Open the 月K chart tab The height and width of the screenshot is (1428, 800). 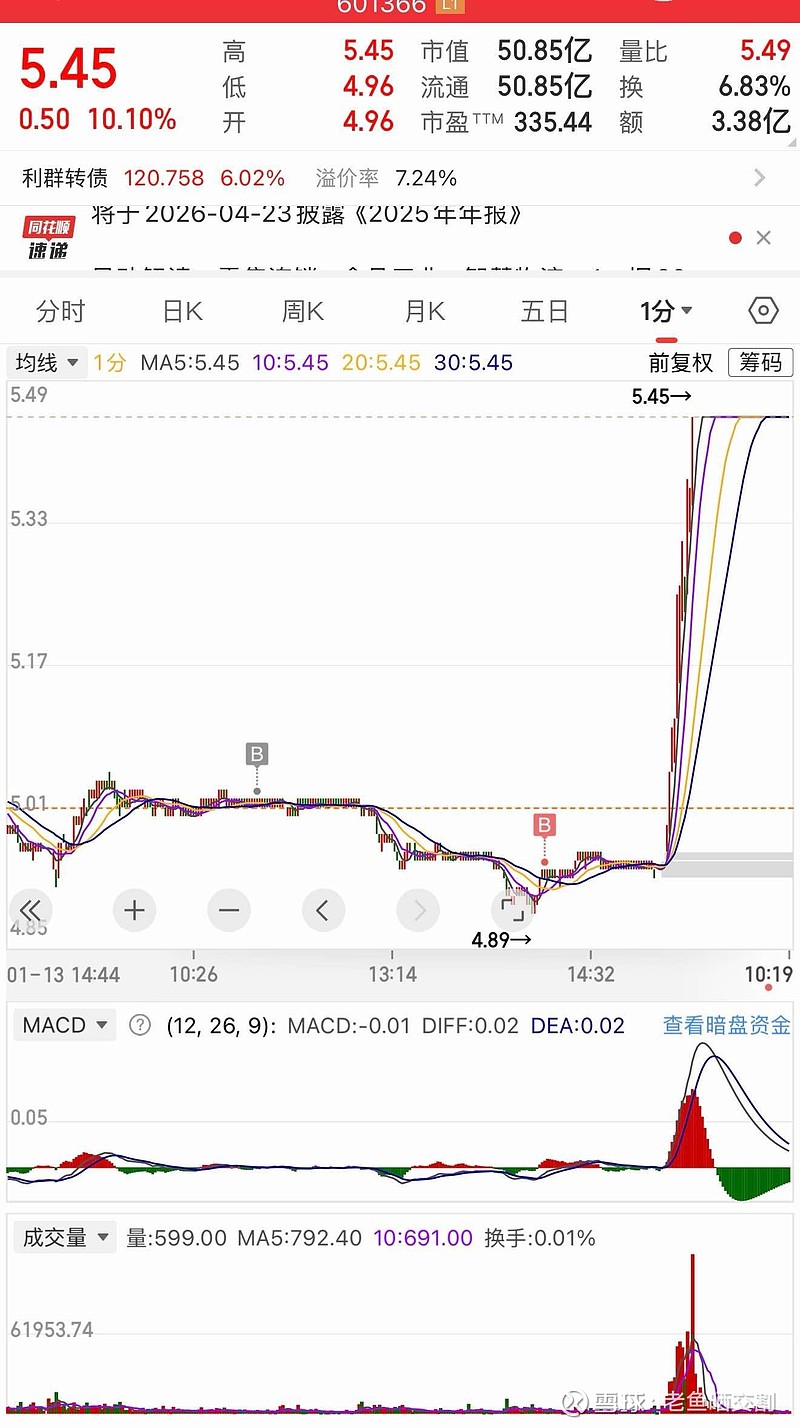click(x=424, y=312)
